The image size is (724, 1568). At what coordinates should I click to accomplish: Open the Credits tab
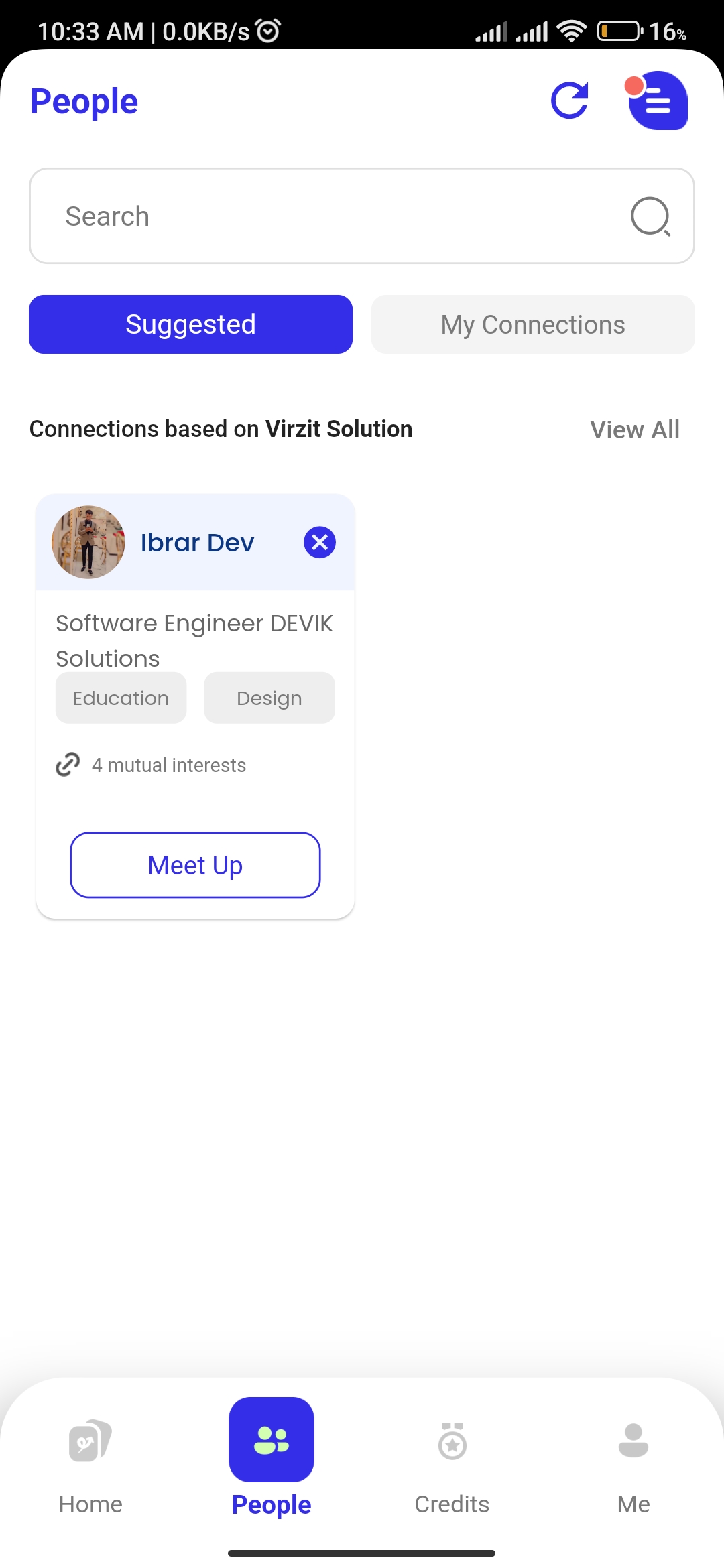coord(452,1467)
